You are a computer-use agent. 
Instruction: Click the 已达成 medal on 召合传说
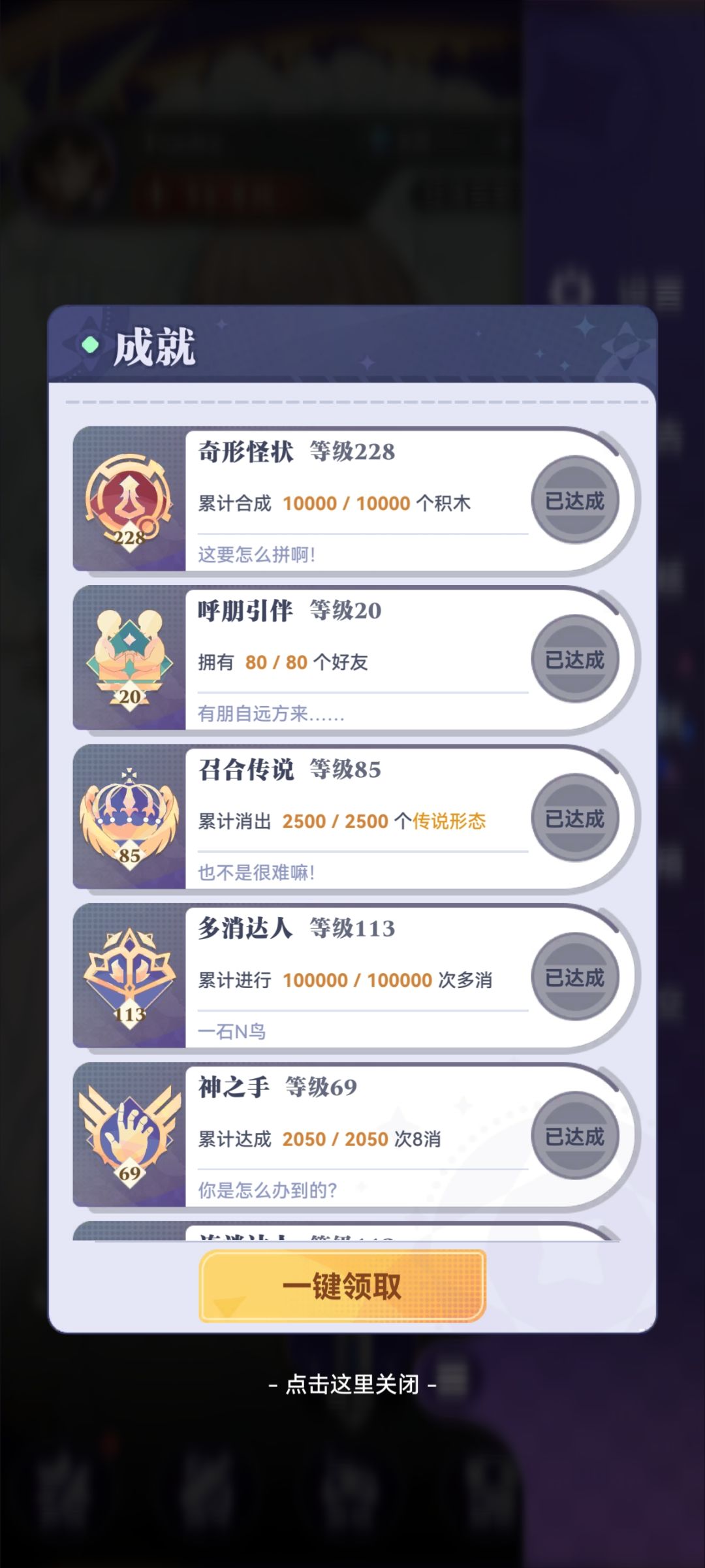click(x=574, y=818)
